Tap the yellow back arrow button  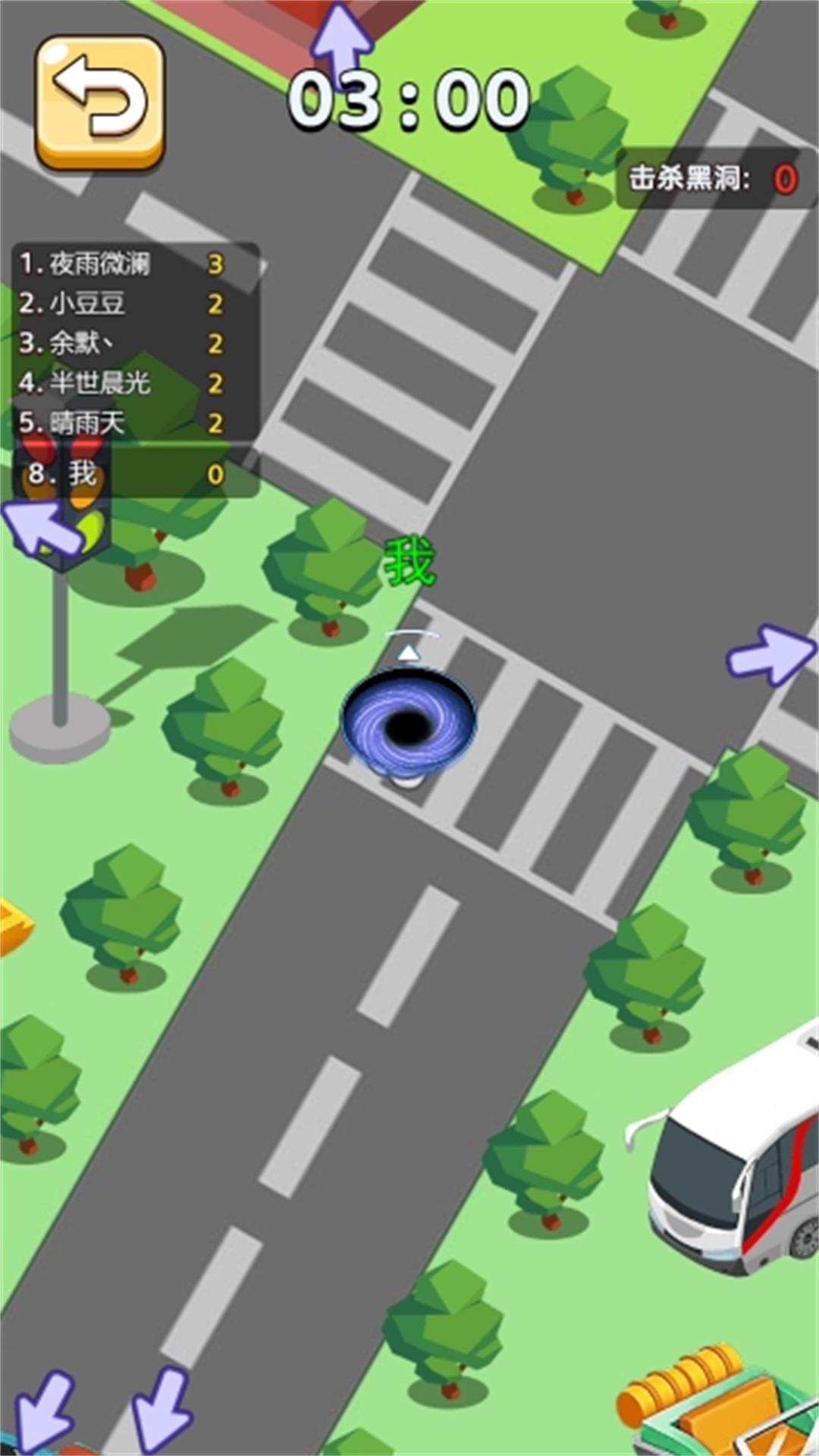(100, 102)
